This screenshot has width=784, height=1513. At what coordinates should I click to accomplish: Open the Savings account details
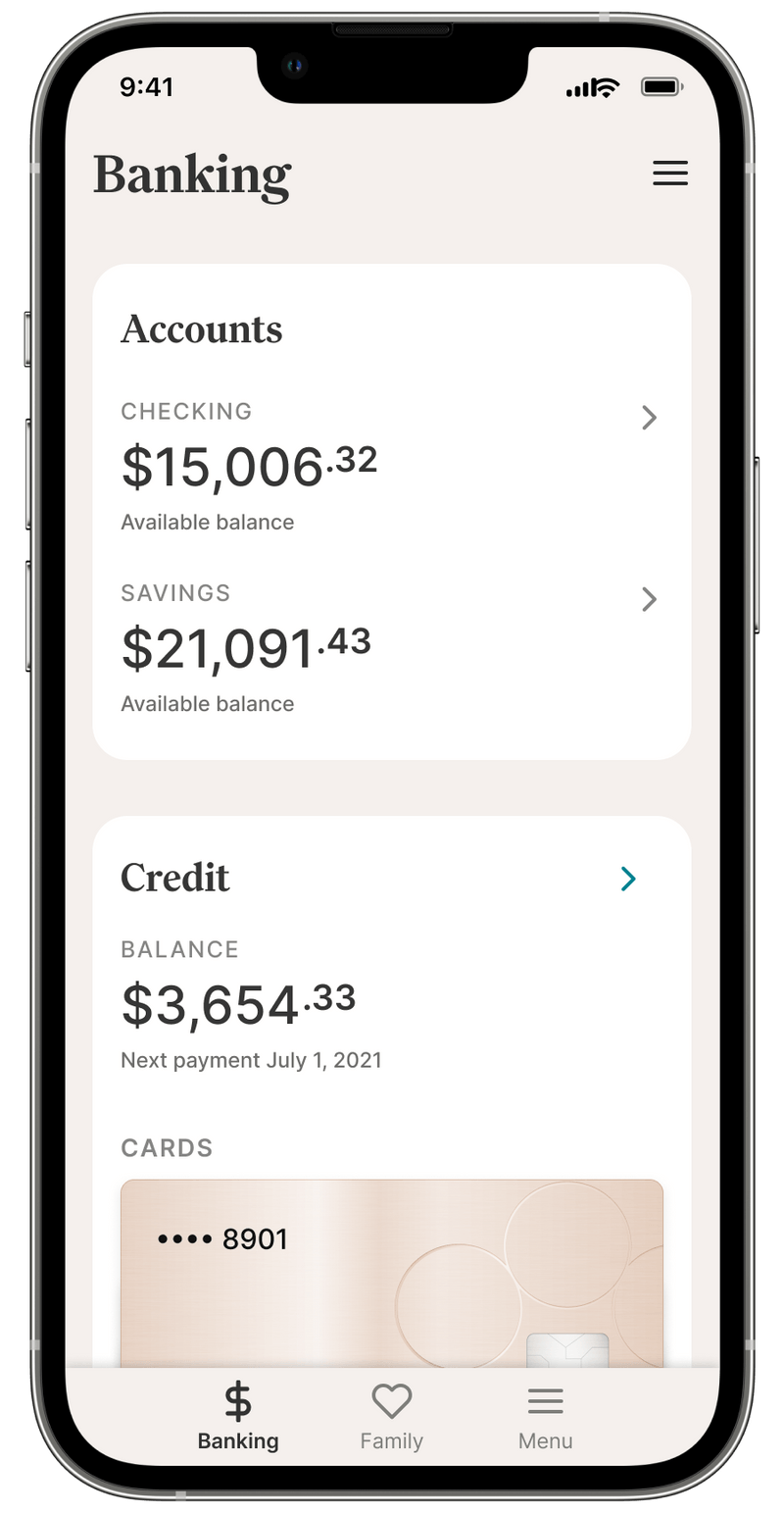pyautogui.click(x=648, y=599)
